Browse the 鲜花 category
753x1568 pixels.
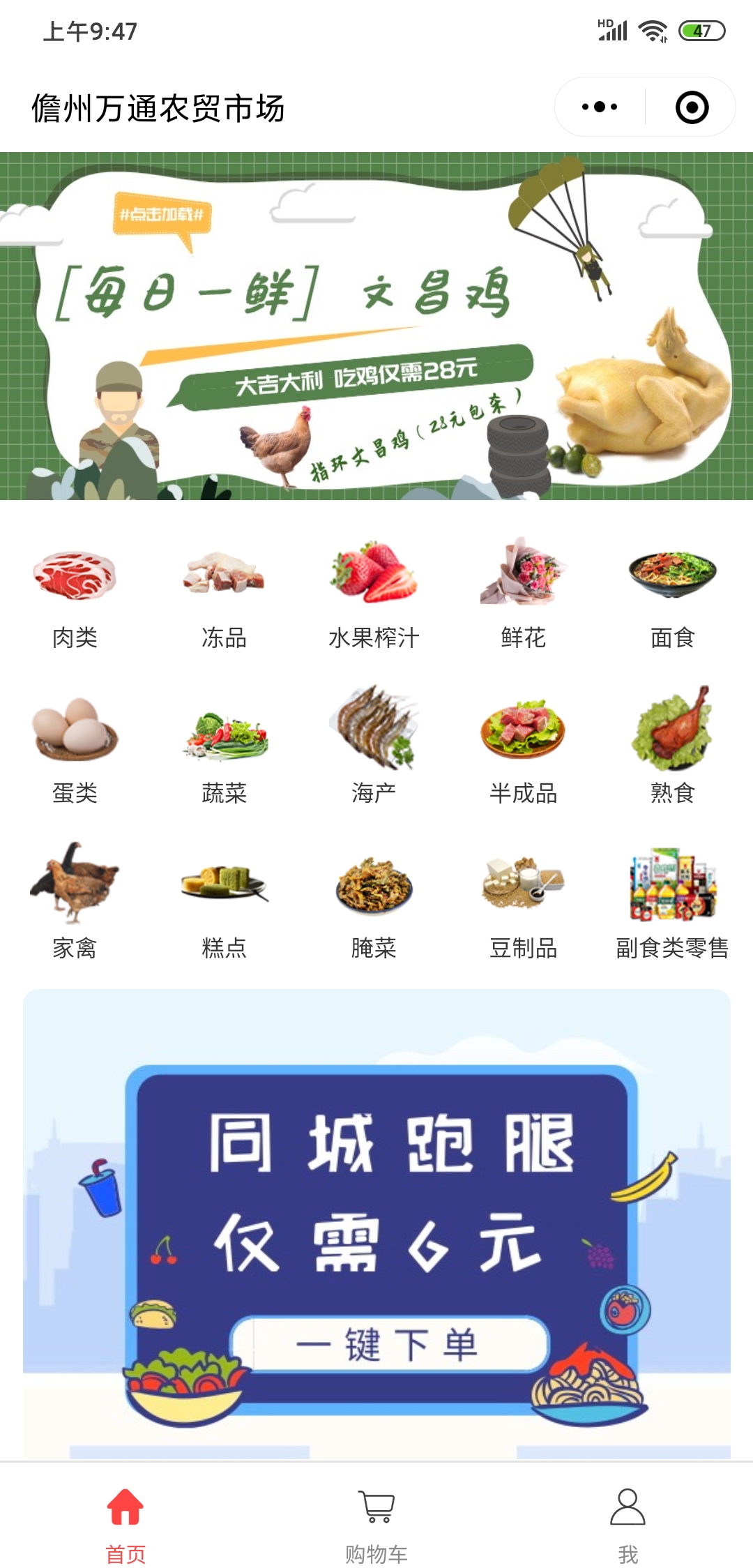[523, 595]
